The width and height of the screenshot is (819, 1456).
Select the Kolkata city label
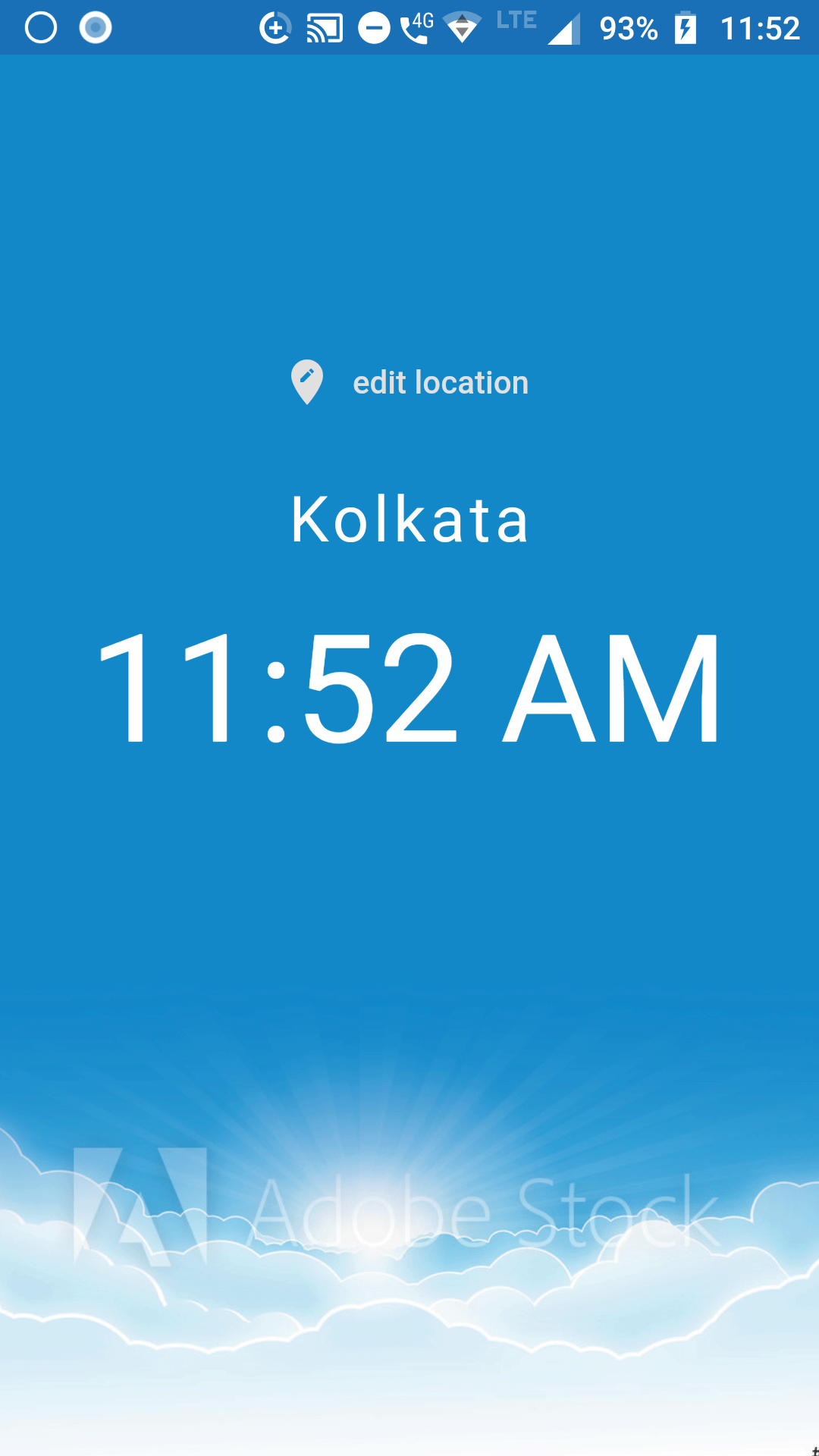[x=409, y=519]
